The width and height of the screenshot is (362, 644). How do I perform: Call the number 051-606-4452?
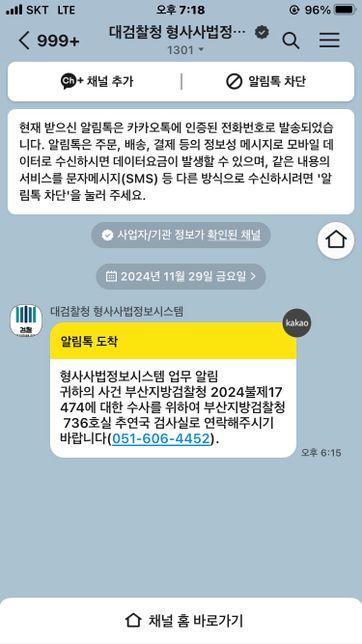(161, 439)
